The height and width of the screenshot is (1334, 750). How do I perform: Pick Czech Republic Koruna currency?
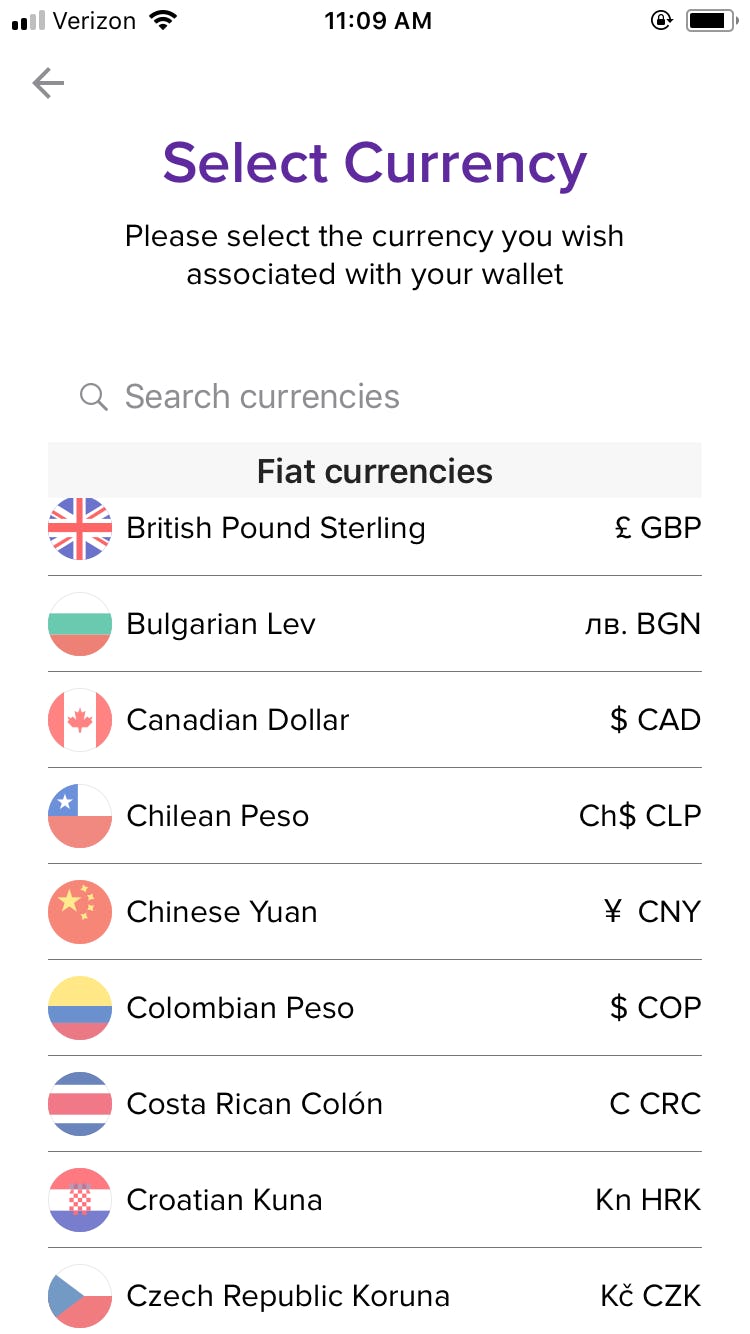pyautogui.click(x=375, y=1295)
